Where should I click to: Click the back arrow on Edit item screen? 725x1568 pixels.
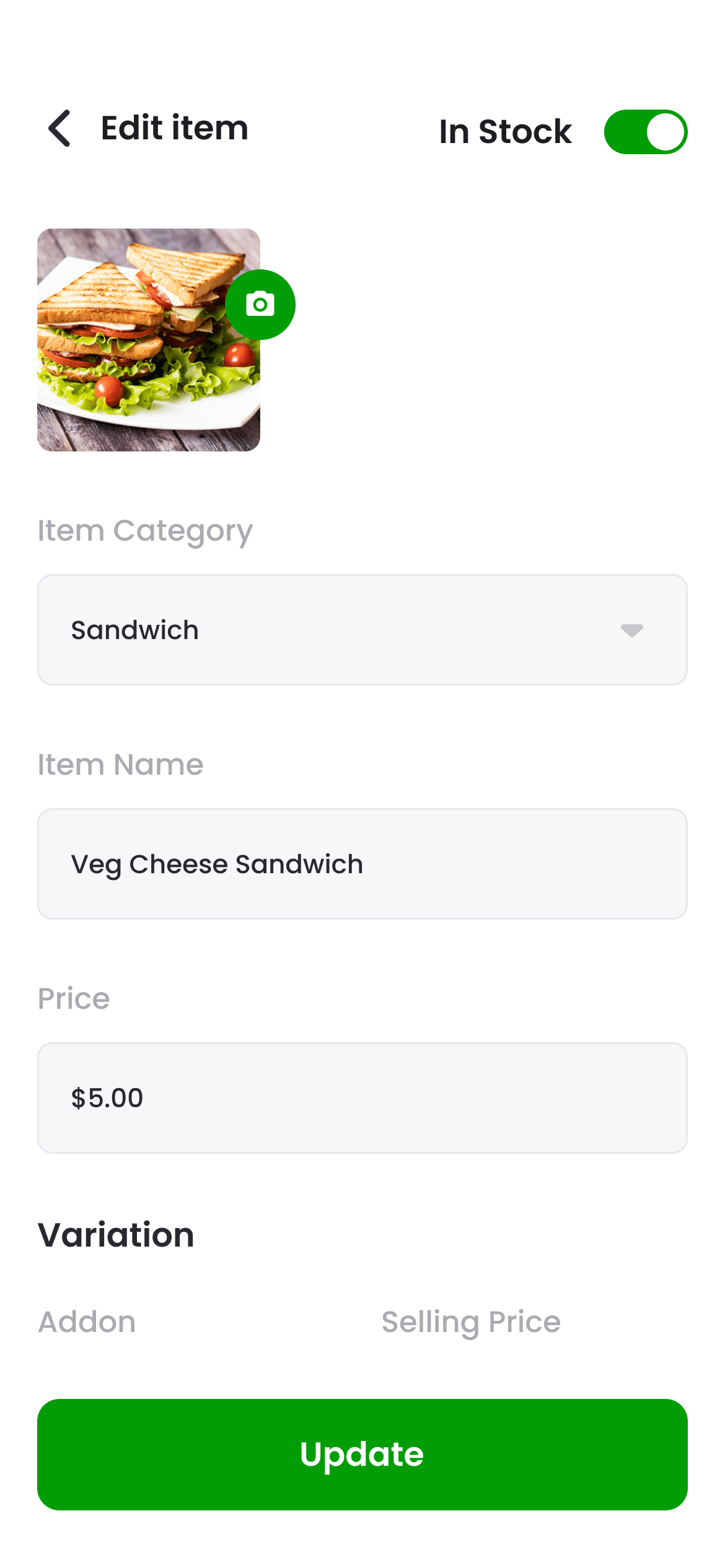click(59, 129)
